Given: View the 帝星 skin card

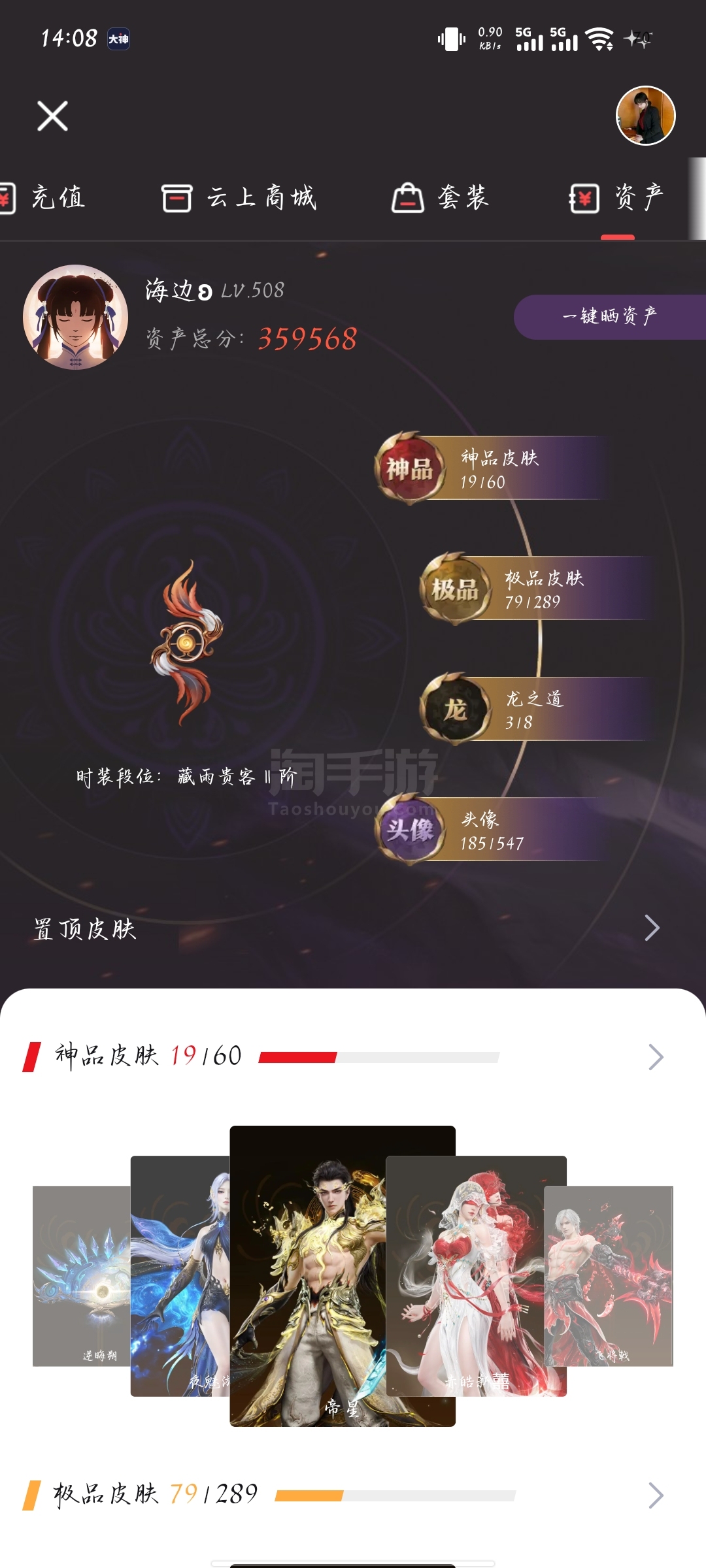Looking at the screenshot, I should [343, 1276].
